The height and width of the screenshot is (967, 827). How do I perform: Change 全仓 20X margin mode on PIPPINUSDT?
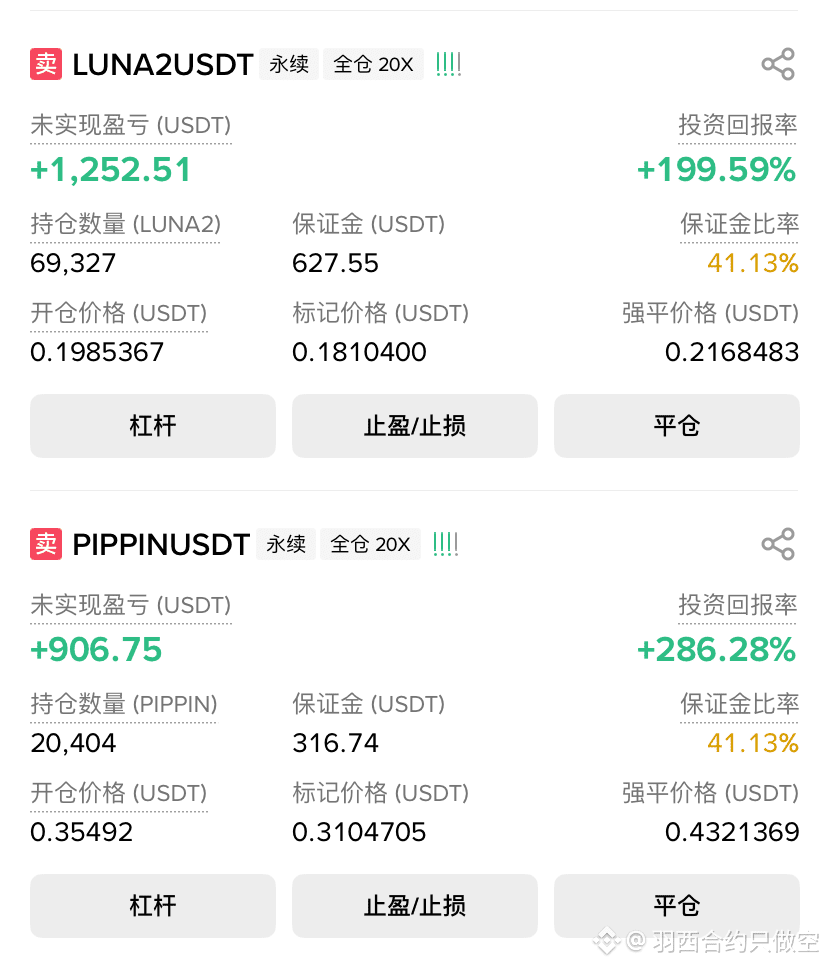click(370, 544)
